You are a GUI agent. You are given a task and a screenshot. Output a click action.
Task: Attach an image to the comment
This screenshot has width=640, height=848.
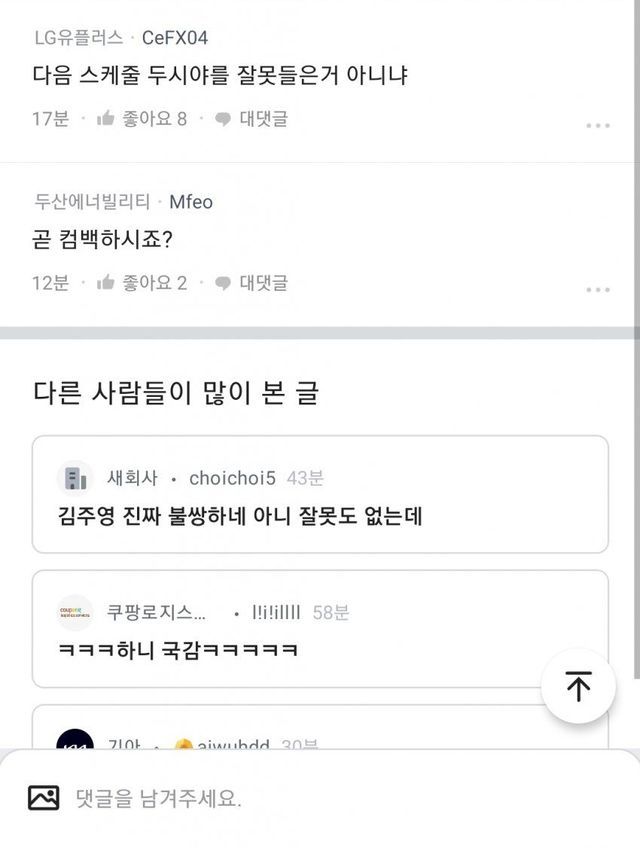pos(43,798)
